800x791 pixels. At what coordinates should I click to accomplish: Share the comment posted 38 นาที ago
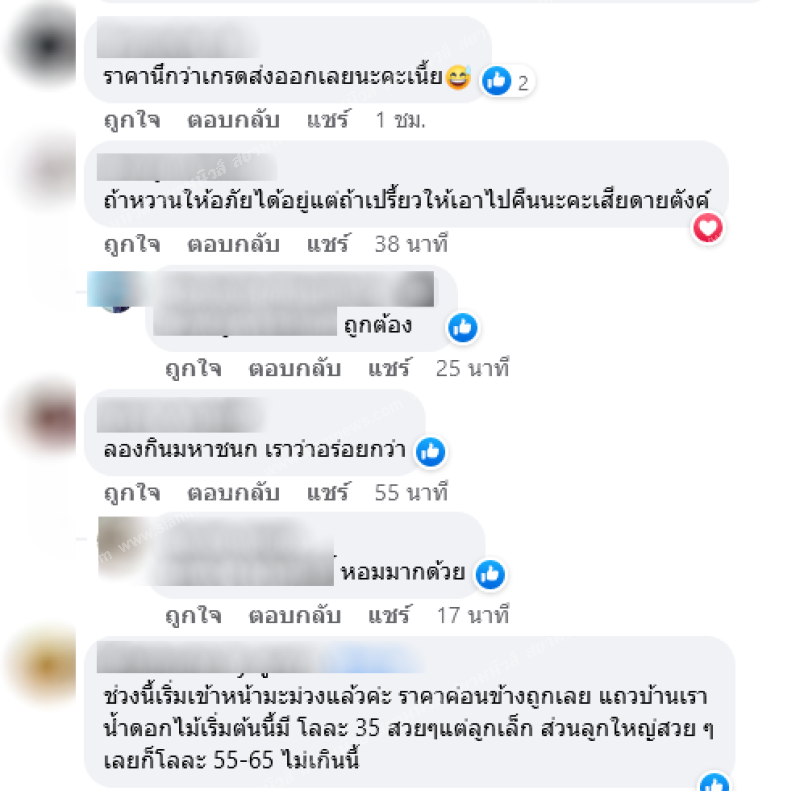[x=329, y=243]
